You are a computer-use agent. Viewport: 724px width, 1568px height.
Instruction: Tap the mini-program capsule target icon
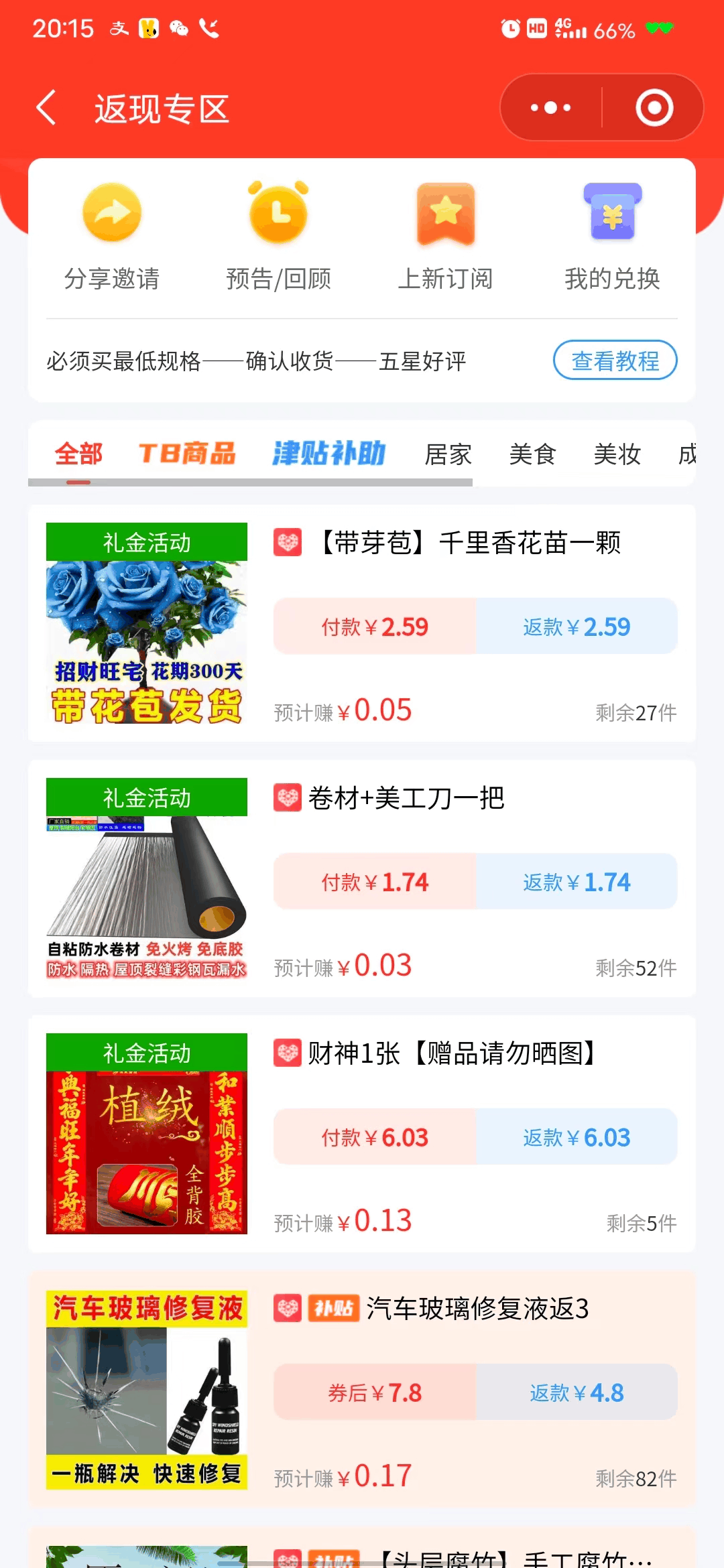coord(654,107)
